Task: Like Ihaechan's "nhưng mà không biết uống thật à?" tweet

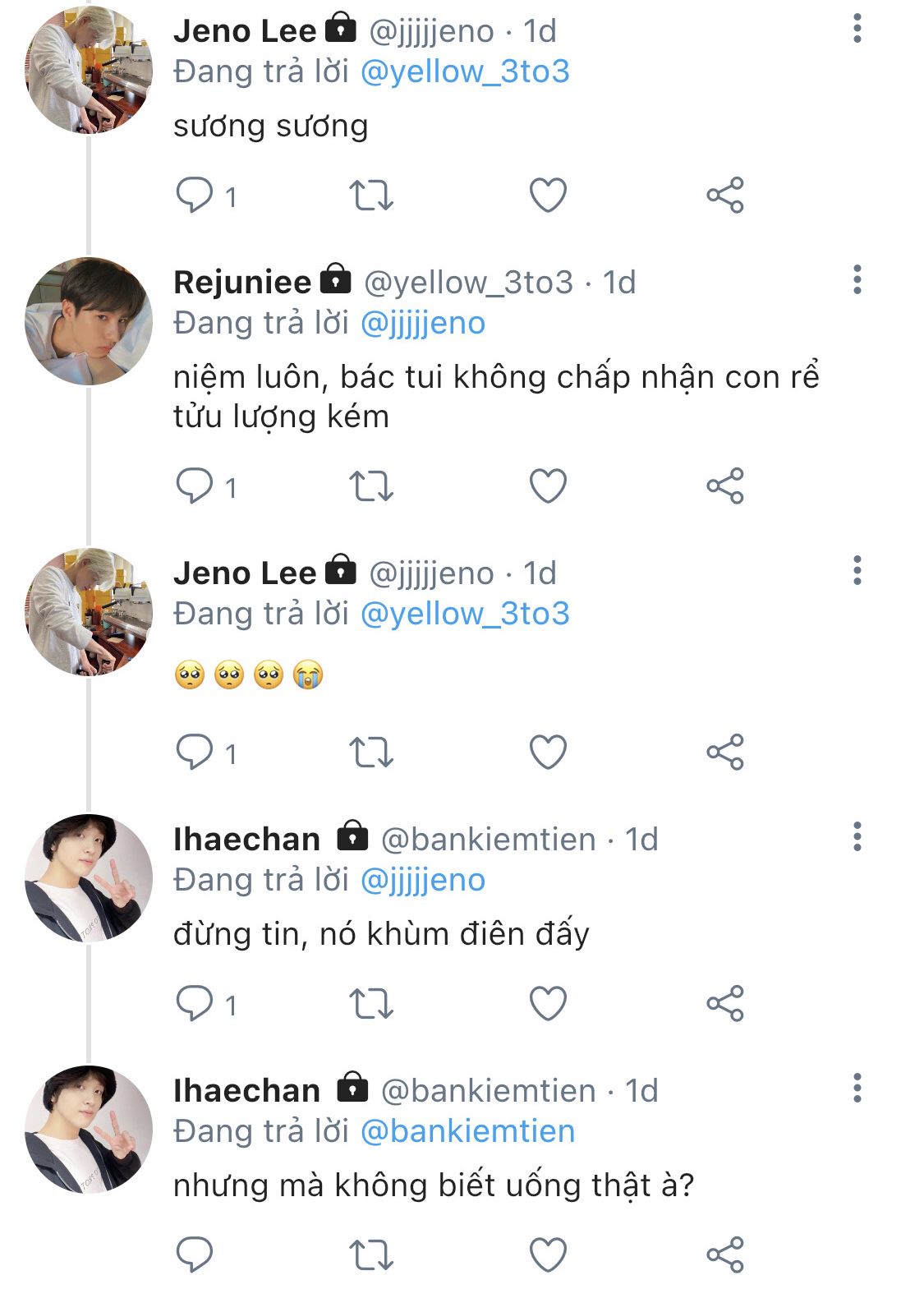Action: [548, 1255]
